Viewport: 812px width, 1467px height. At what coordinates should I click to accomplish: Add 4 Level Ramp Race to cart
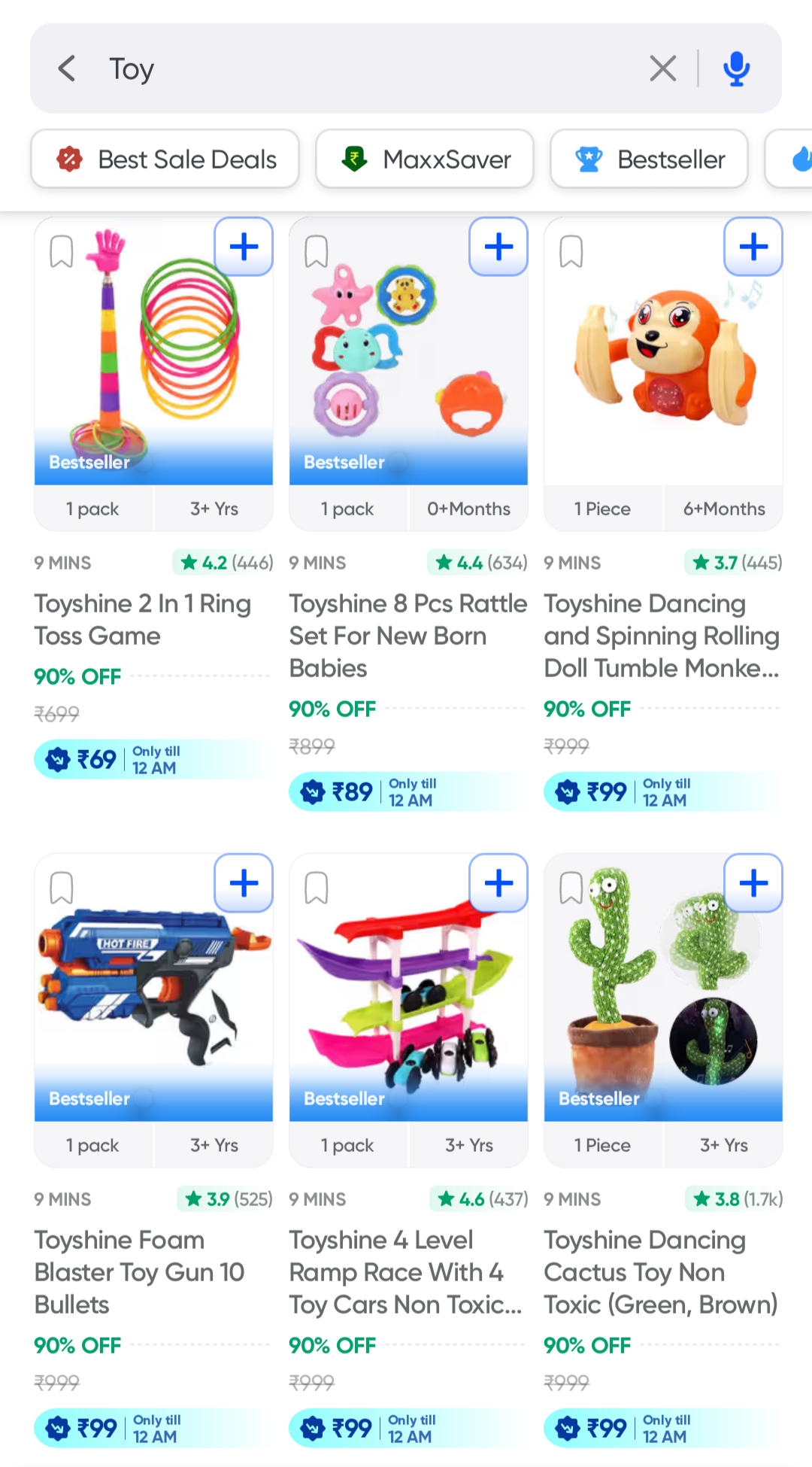point(498,883)
